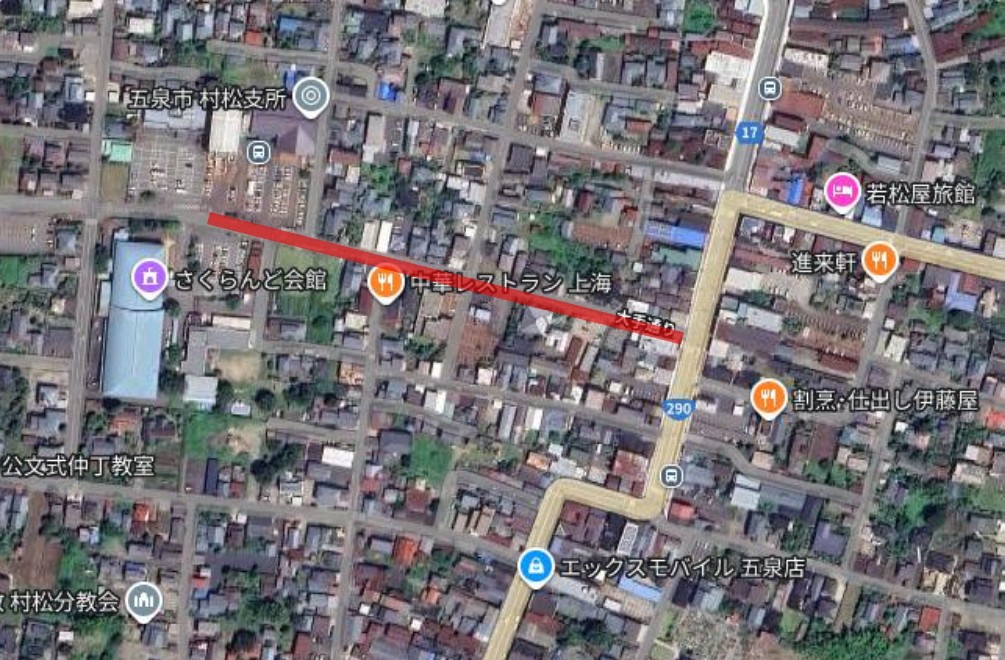The image size is (1005, 660).
Task: Tap the さくらんど会館 place pin
Action: [151, 277]
